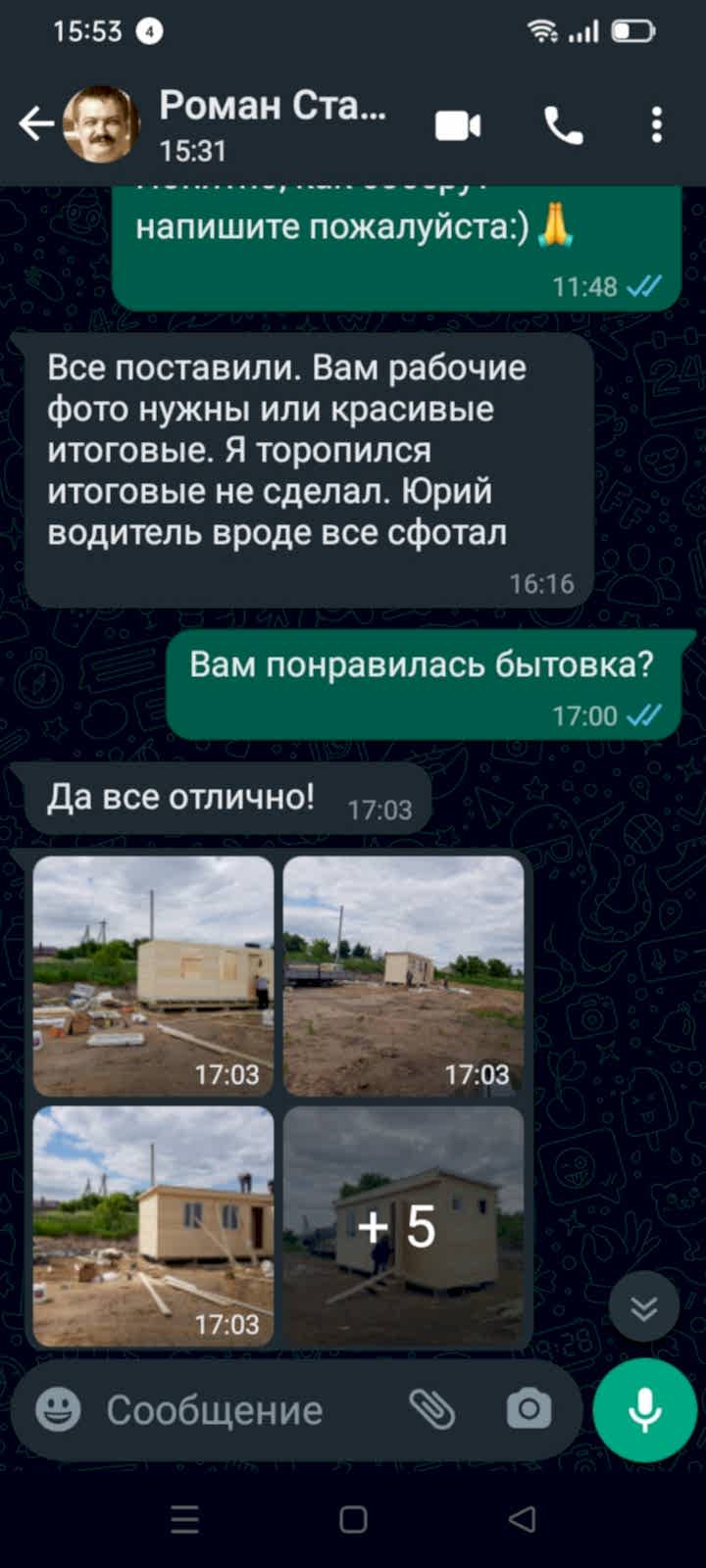This screenshot has width=706, height=1568.
Task: Open Роман's contact profile header
Action: pos(273,124)
